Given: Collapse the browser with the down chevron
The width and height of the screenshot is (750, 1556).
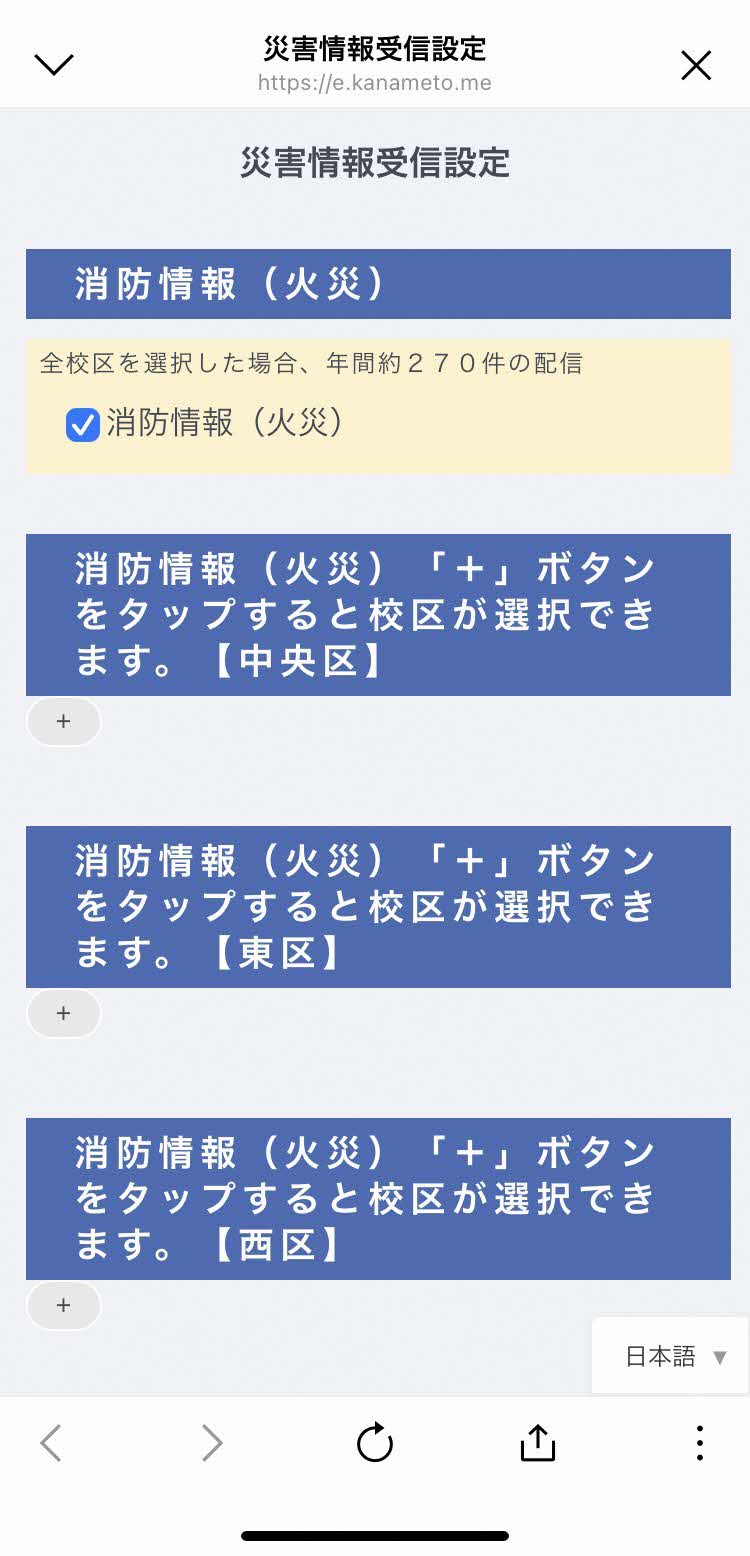Looking at the screenshot, I should (54, 64).
